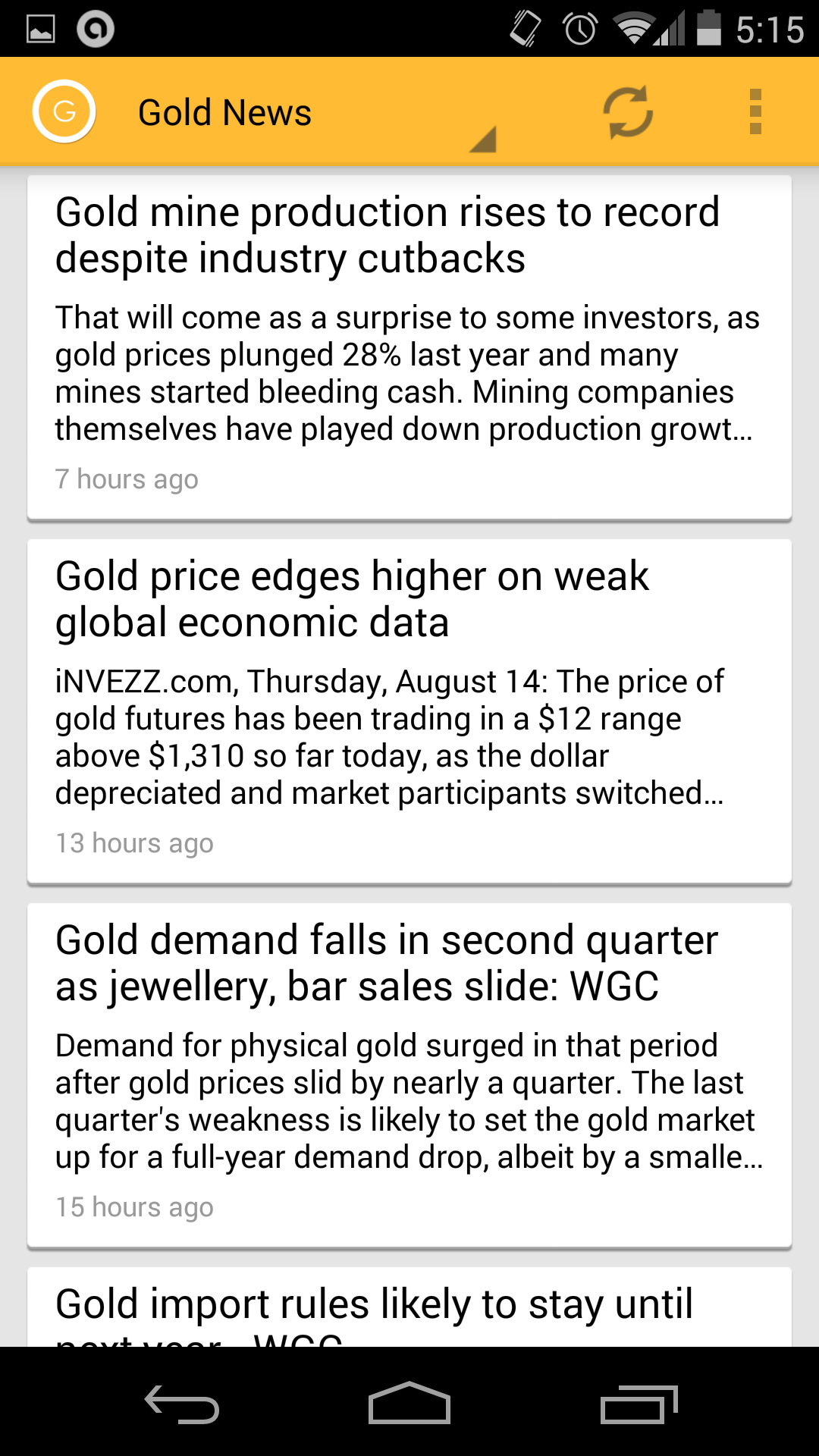
Task: Select the Gold News title in the toolbar
Action: (224, 111)
